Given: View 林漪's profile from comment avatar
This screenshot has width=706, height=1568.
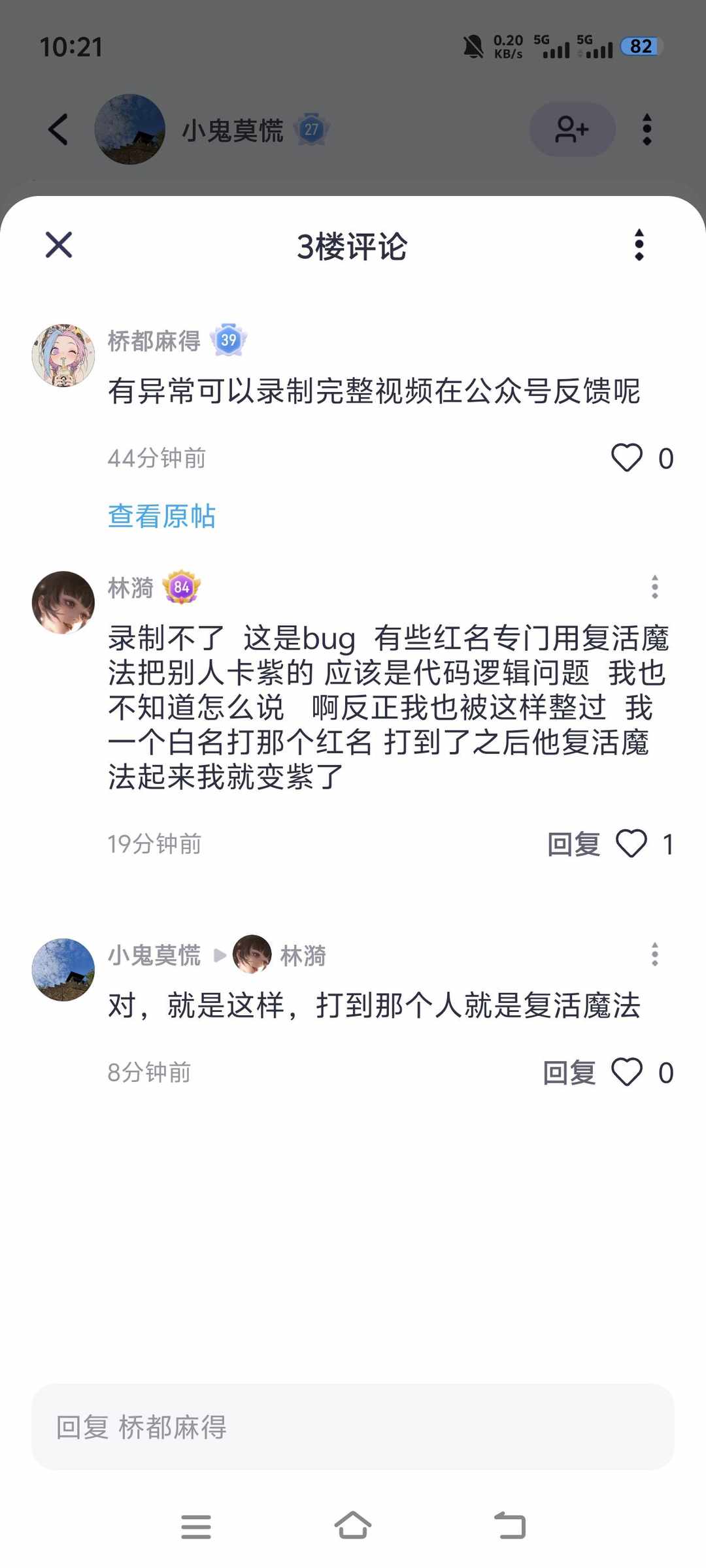Looking at the screenshot, I should pyautogui.click(x=63, y=602).
